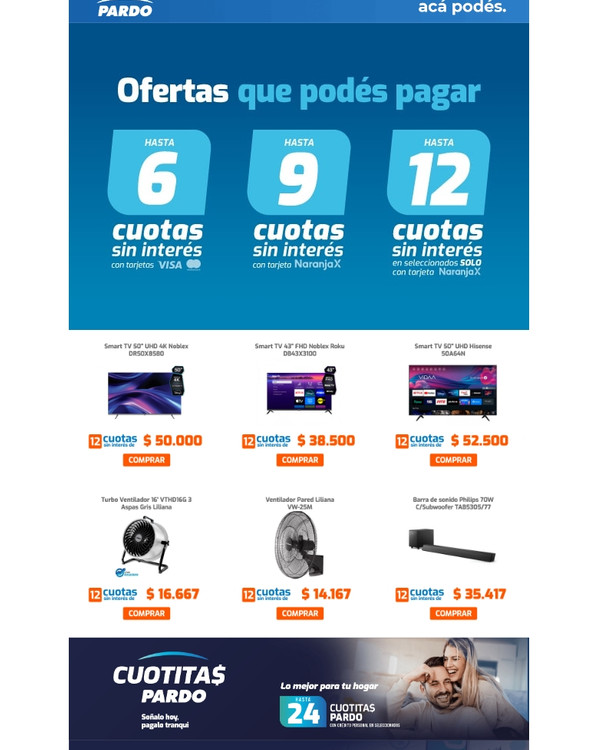Tap COMPRAR for Philips 70W sound bar
The image size is (600, 750).
[x=453, y=613]
